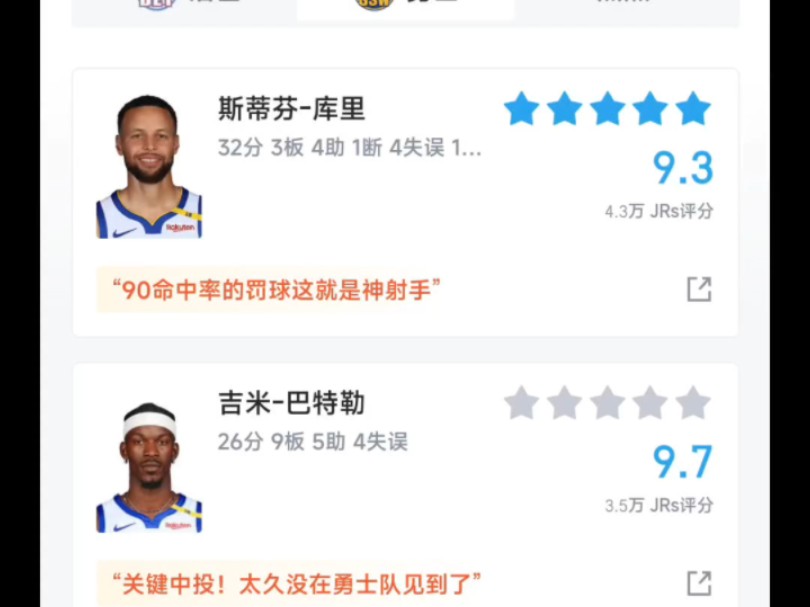Rate 吉米-巴特勒 one star
Viewport: 810px width, 607px height.
point(521,404)
